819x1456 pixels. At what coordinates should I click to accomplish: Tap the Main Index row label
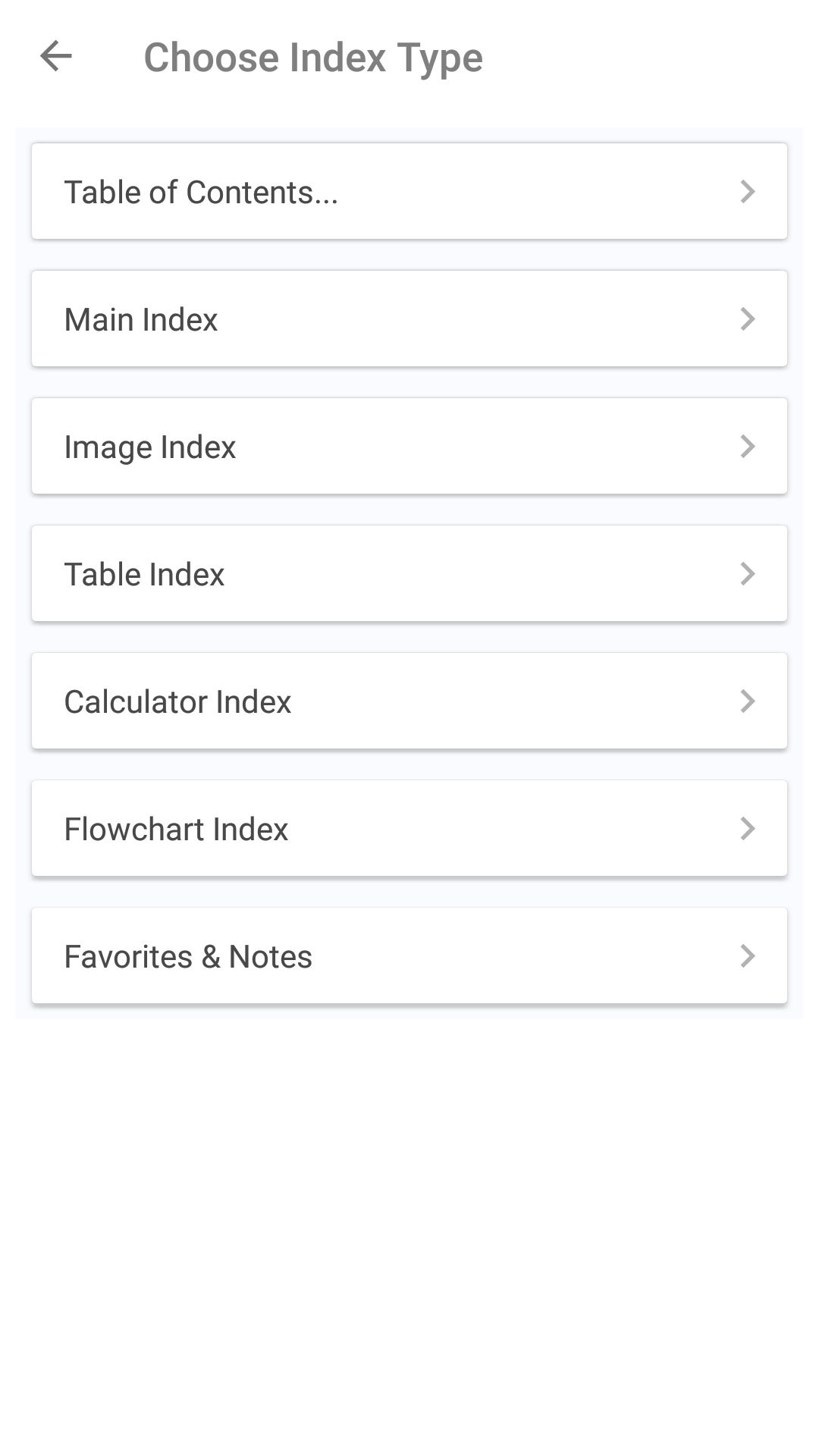tap(141, 318)
